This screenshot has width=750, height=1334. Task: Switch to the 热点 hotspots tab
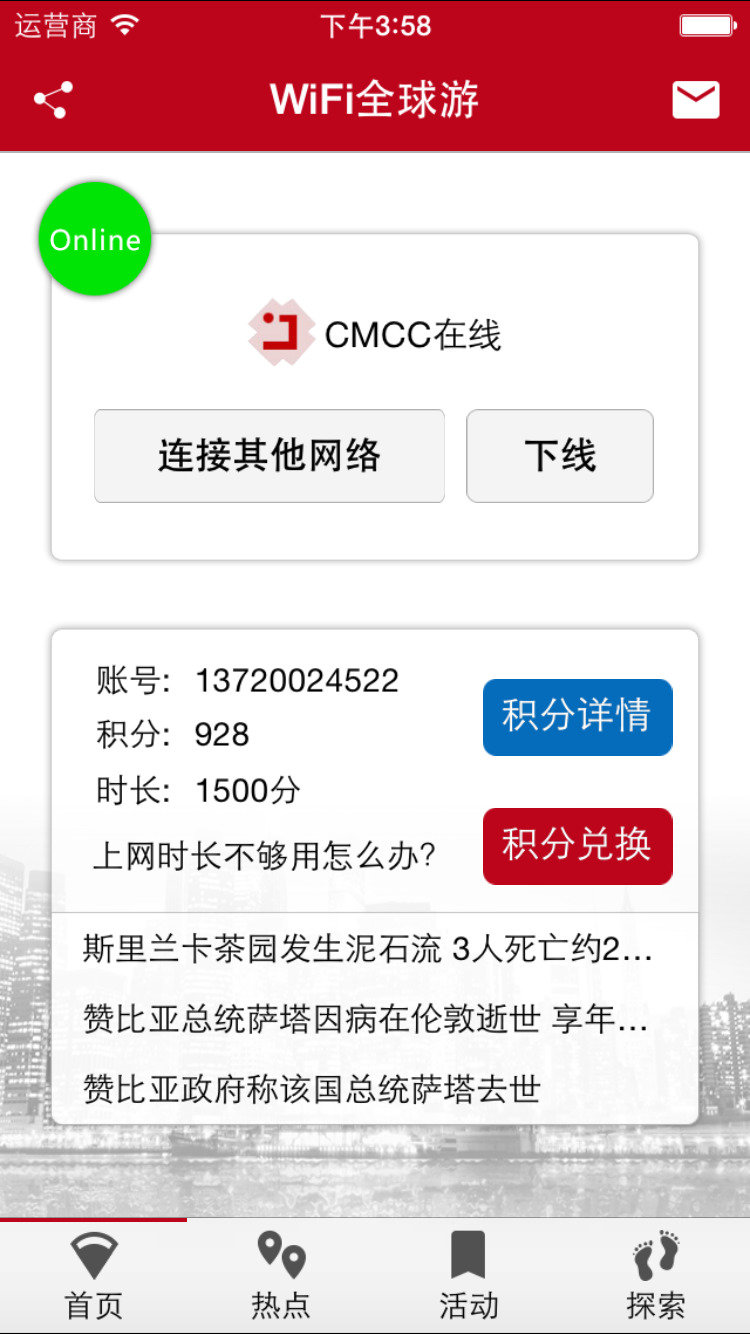pos(281,1276)
